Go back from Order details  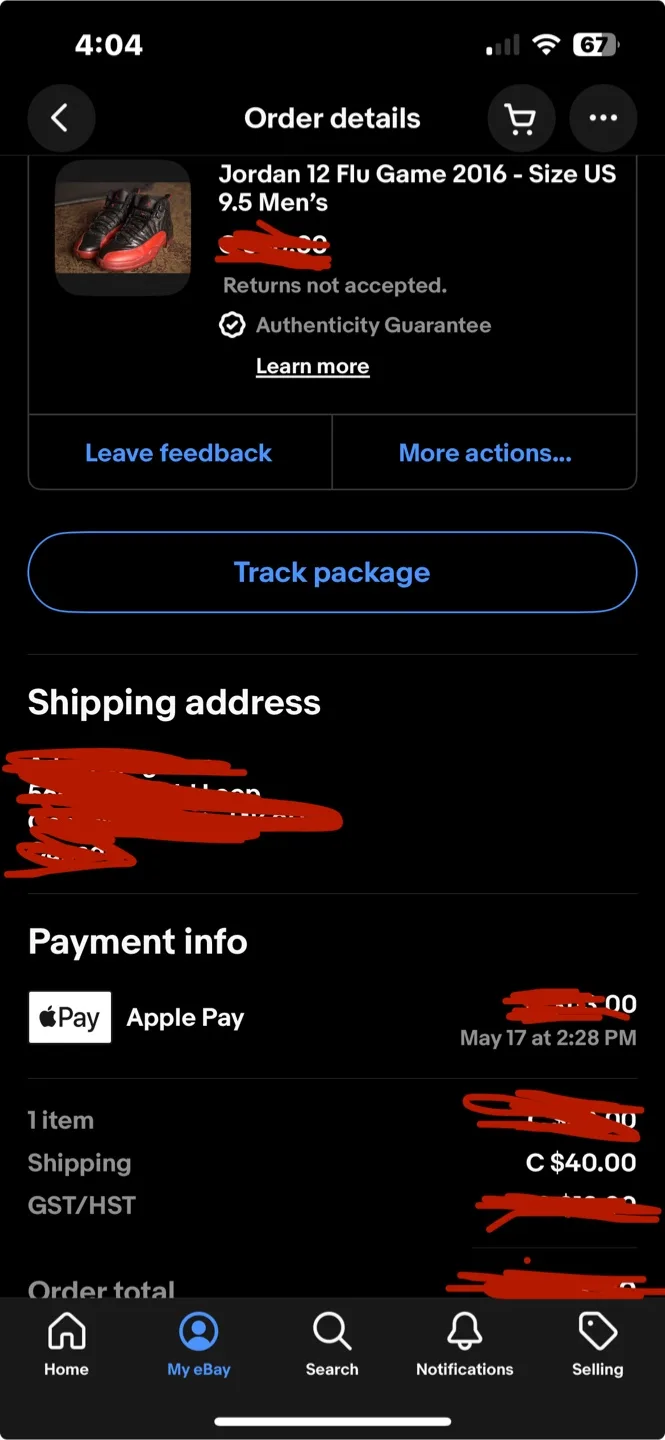61,119
